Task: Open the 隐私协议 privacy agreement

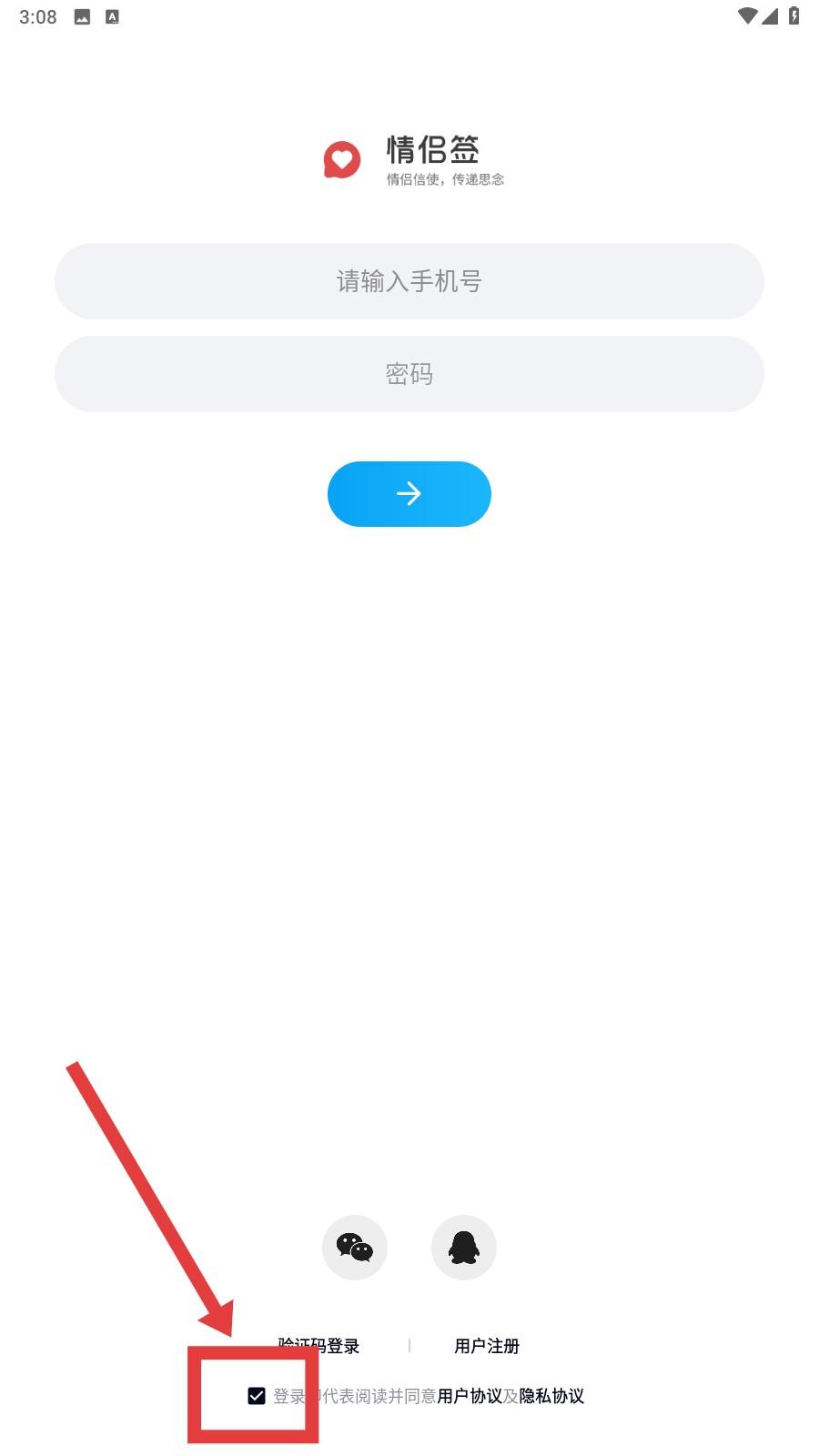Action: (x=551, y=1396)
